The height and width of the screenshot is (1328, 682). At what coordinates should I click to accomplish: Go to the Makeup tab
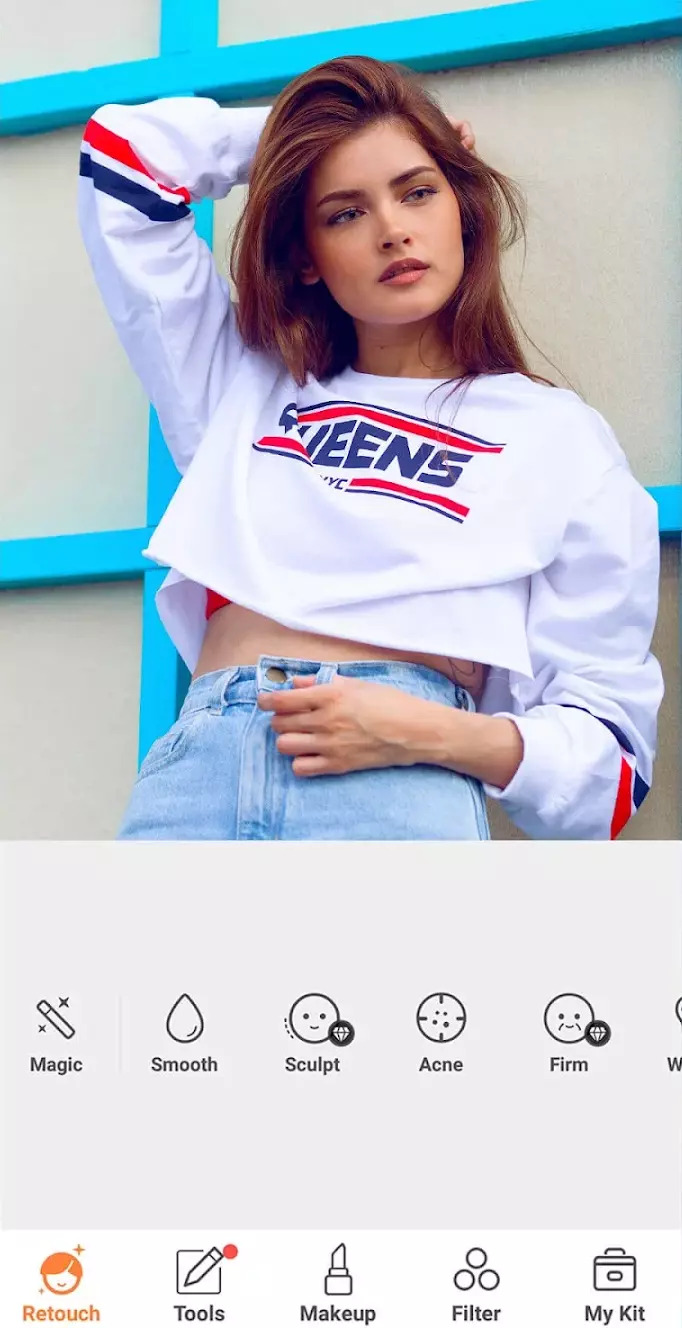[x=338, y=1284]
